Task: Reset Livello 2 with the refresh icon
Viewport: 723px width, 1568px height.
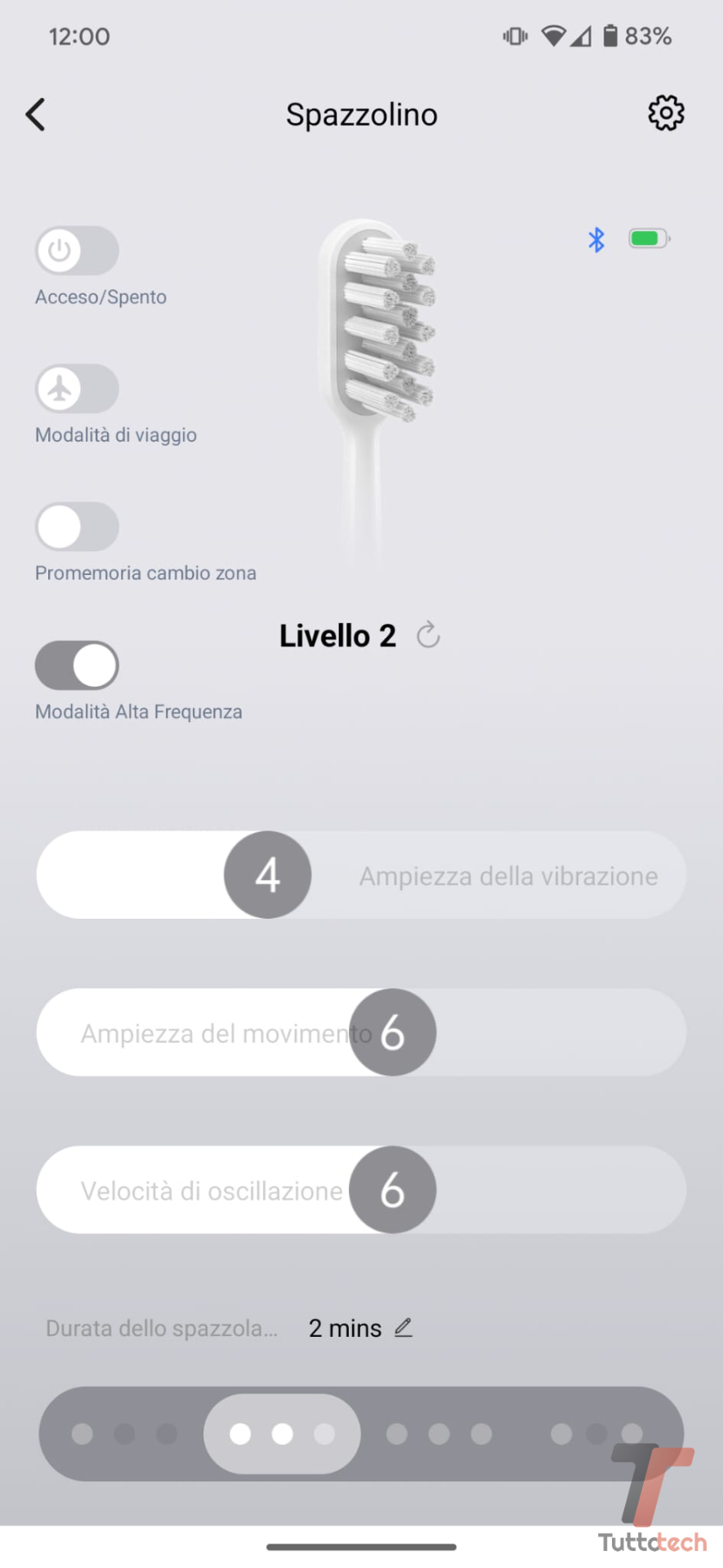Action: (428, 635)
